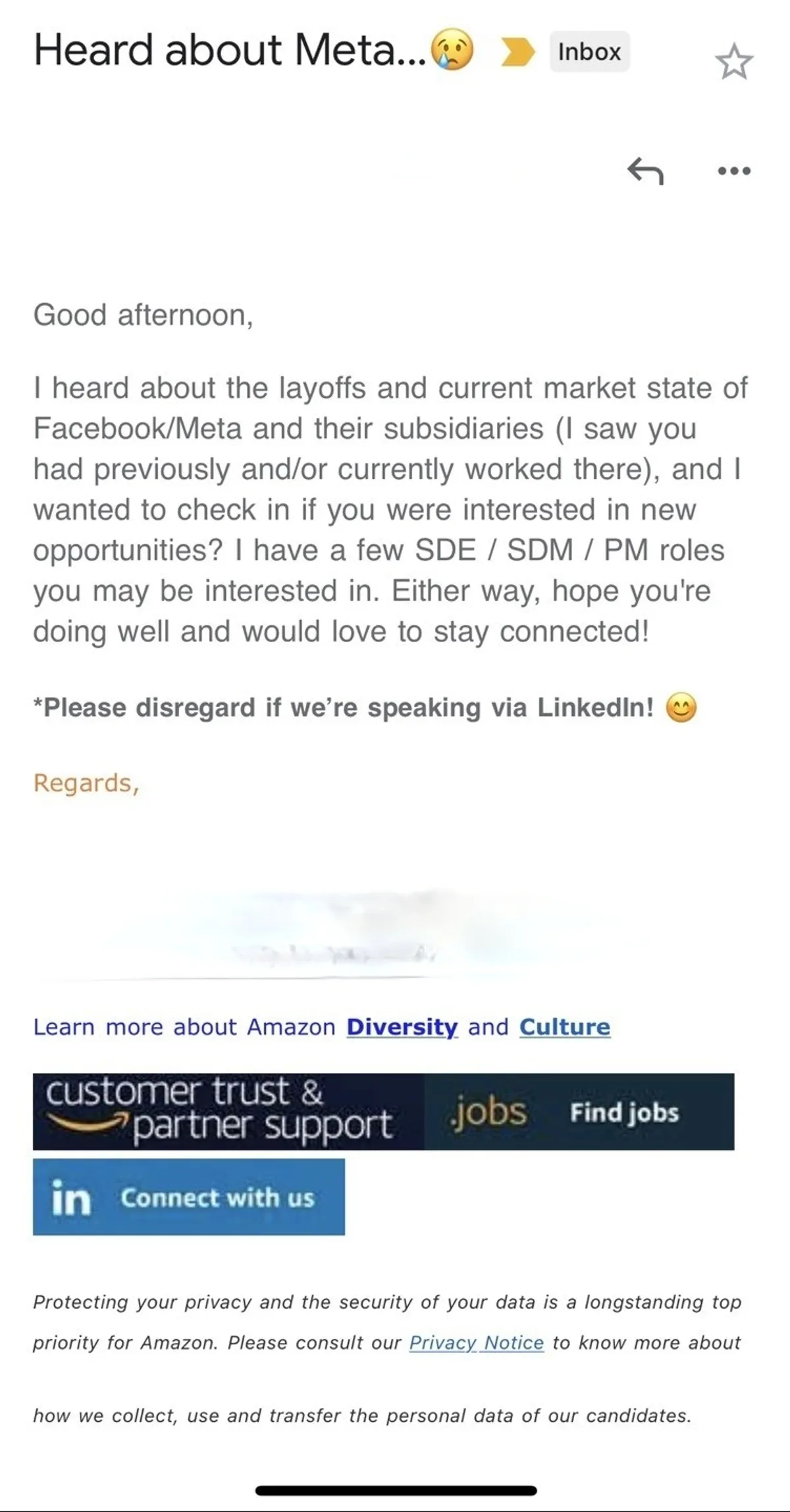Tap the Inbox label chip
Image resolution: width=790 pixels, height=1512 pixels.
[x=589, y=52]
